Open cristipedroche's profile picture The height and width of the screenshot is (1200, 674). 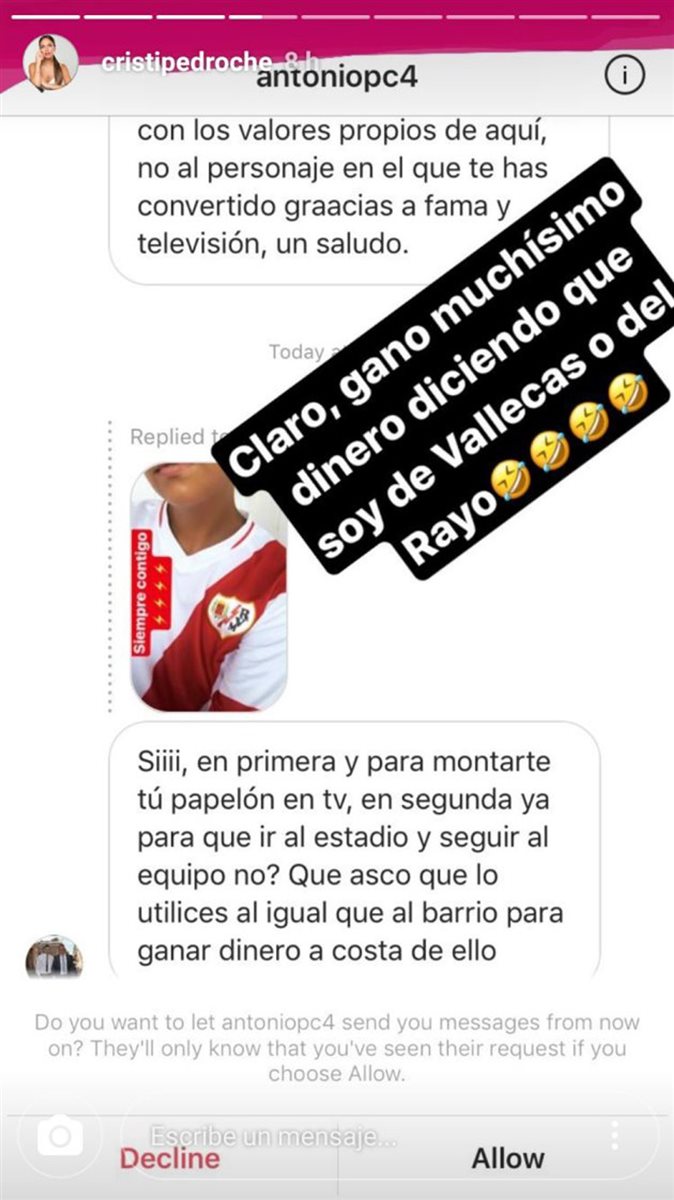[x=50, y=63]
